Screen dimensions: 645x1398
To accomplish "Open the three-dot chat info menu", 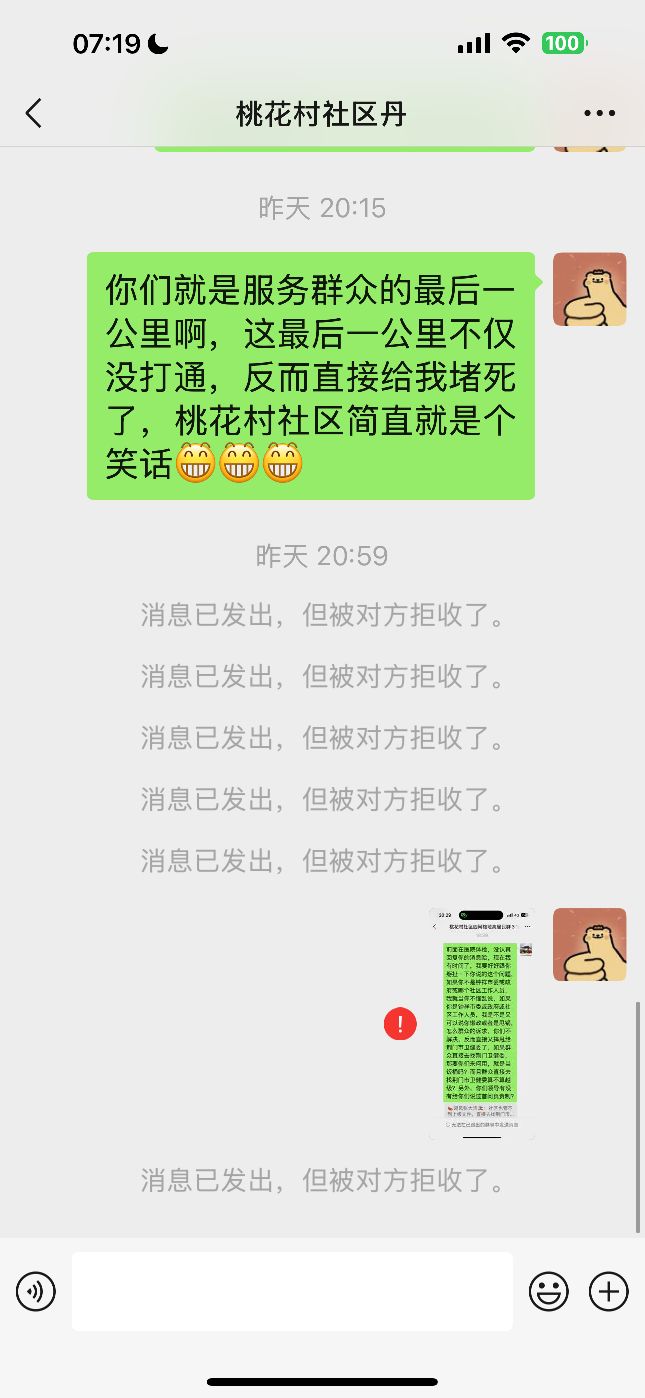I will click(599, 113).
